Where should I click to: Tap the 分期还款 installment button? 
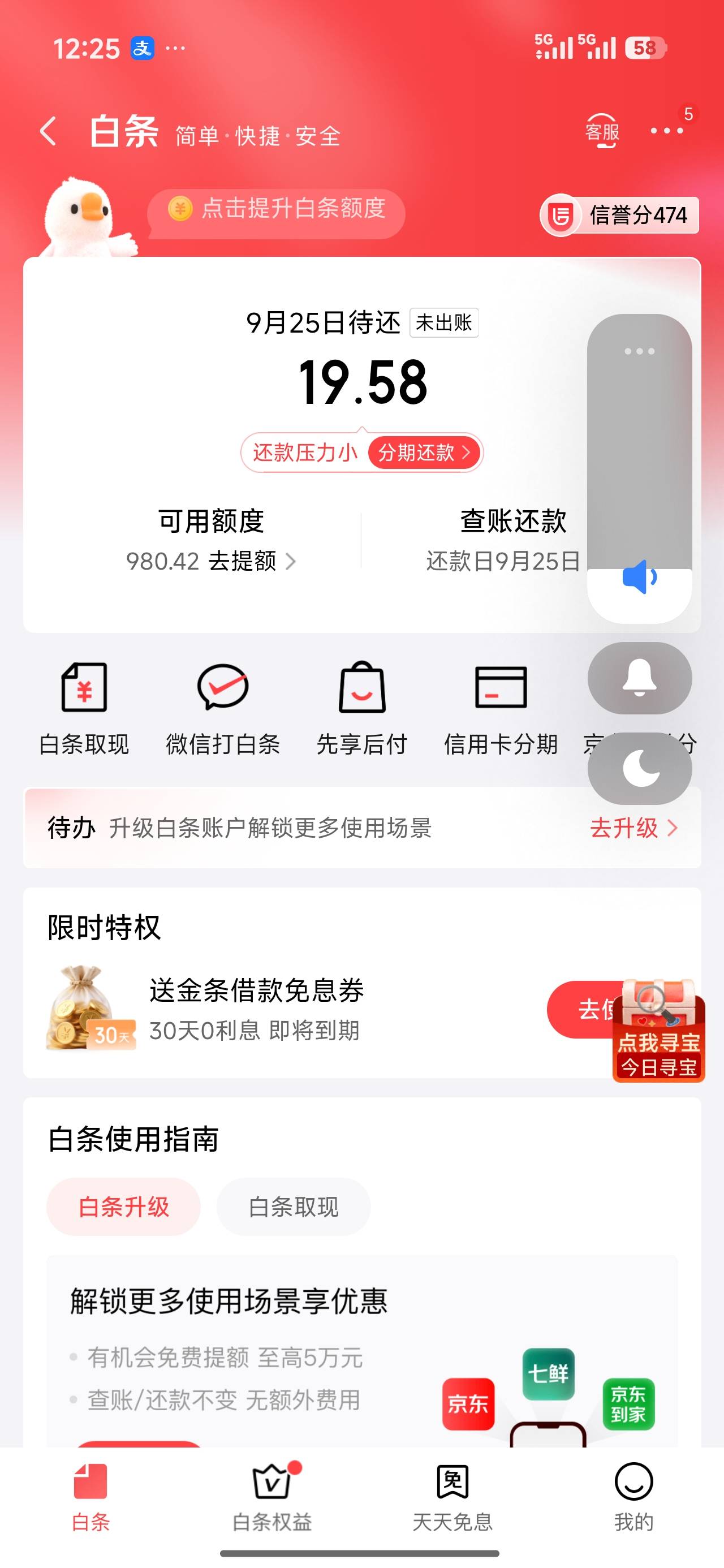pos(424,453)
